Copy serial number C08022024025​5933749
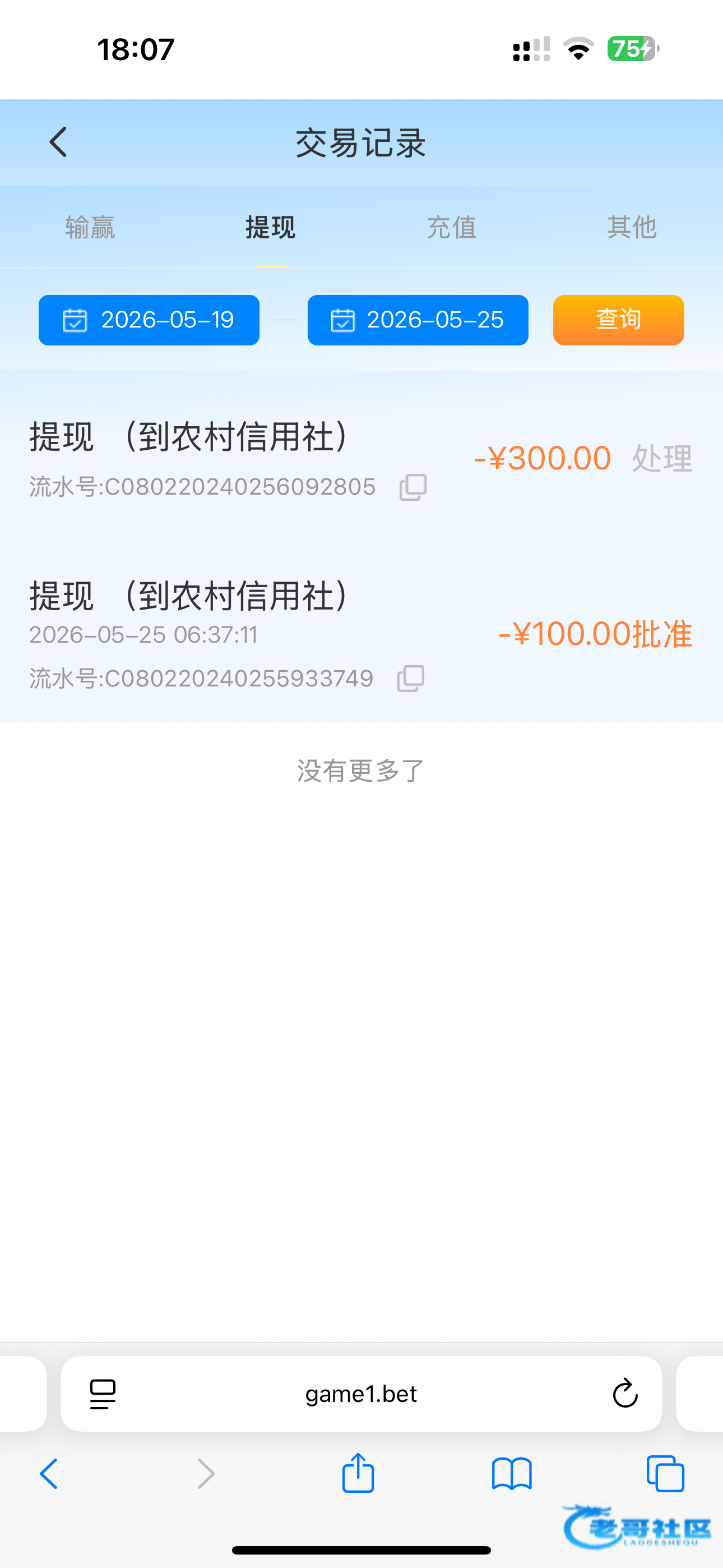The image size is (723, 1568). [x=411, y=679]
